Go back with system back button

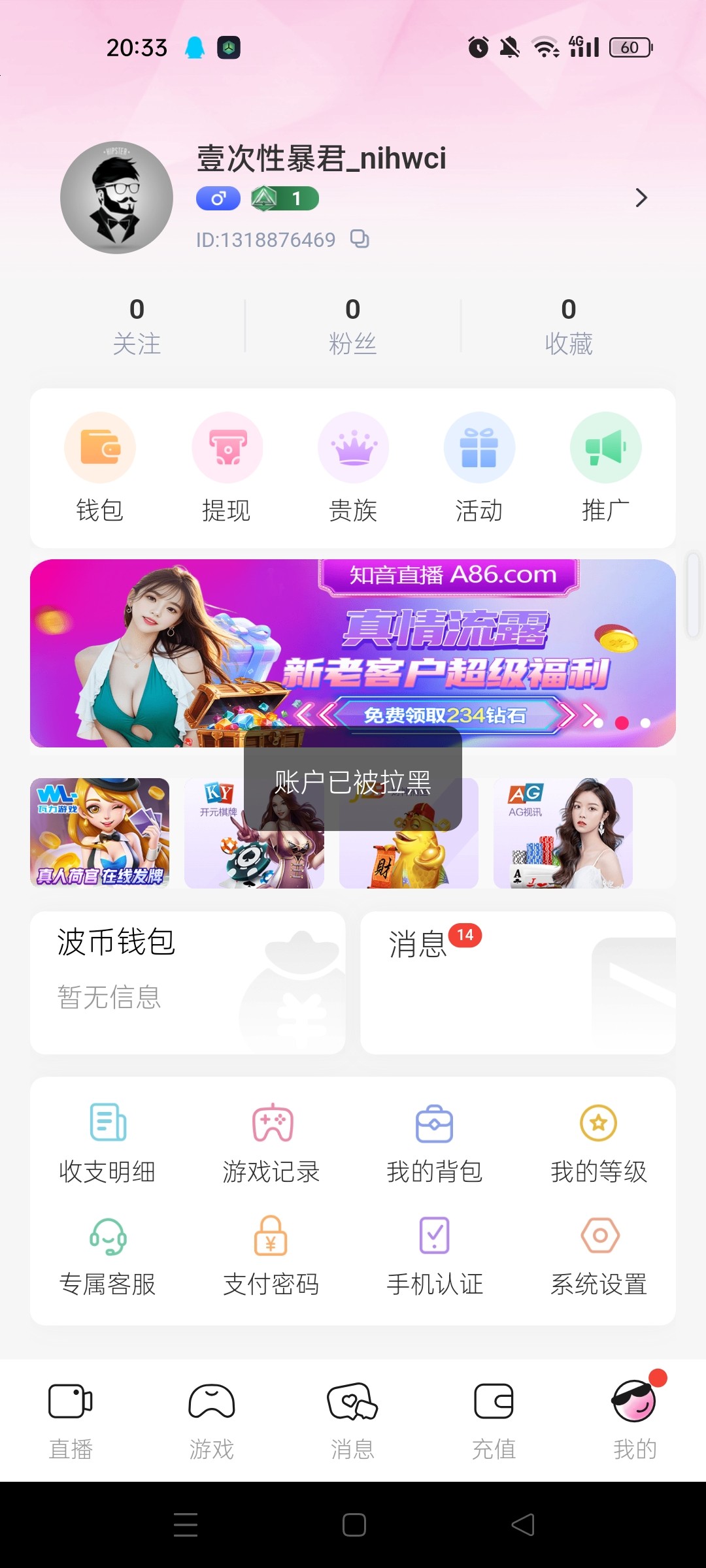point(523,1525)
